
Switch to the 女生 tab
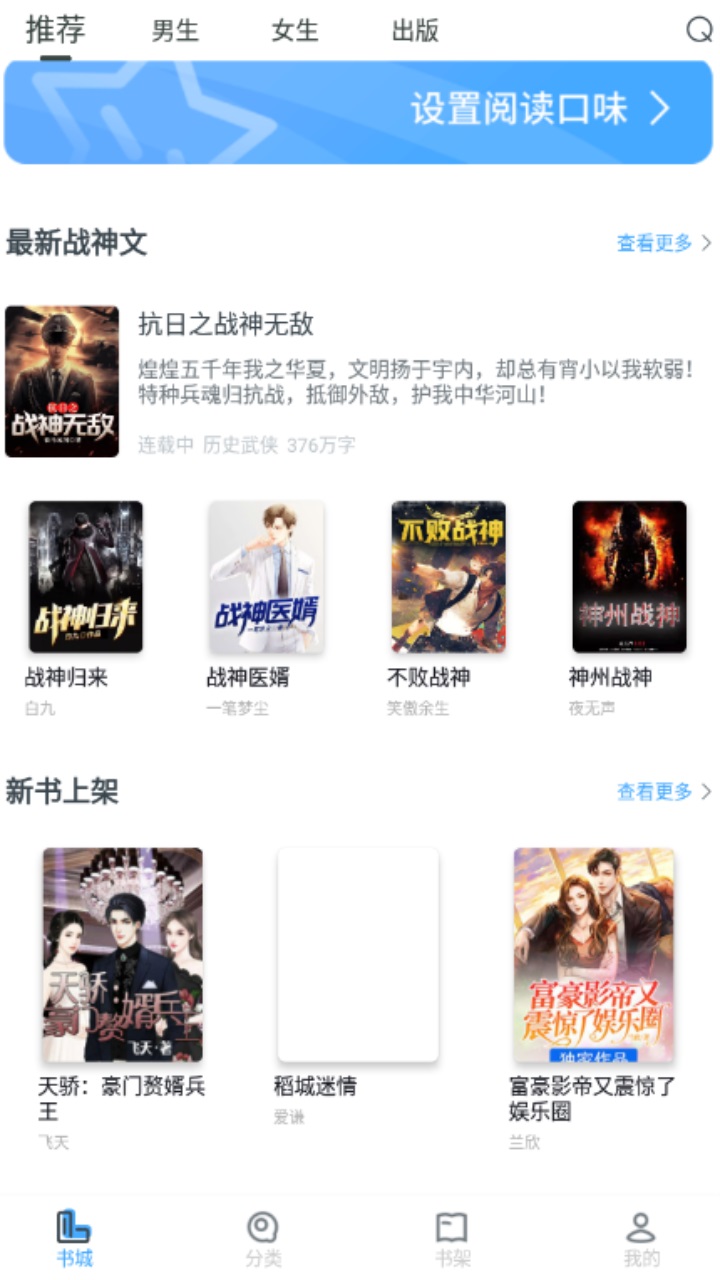click(295, 32)
